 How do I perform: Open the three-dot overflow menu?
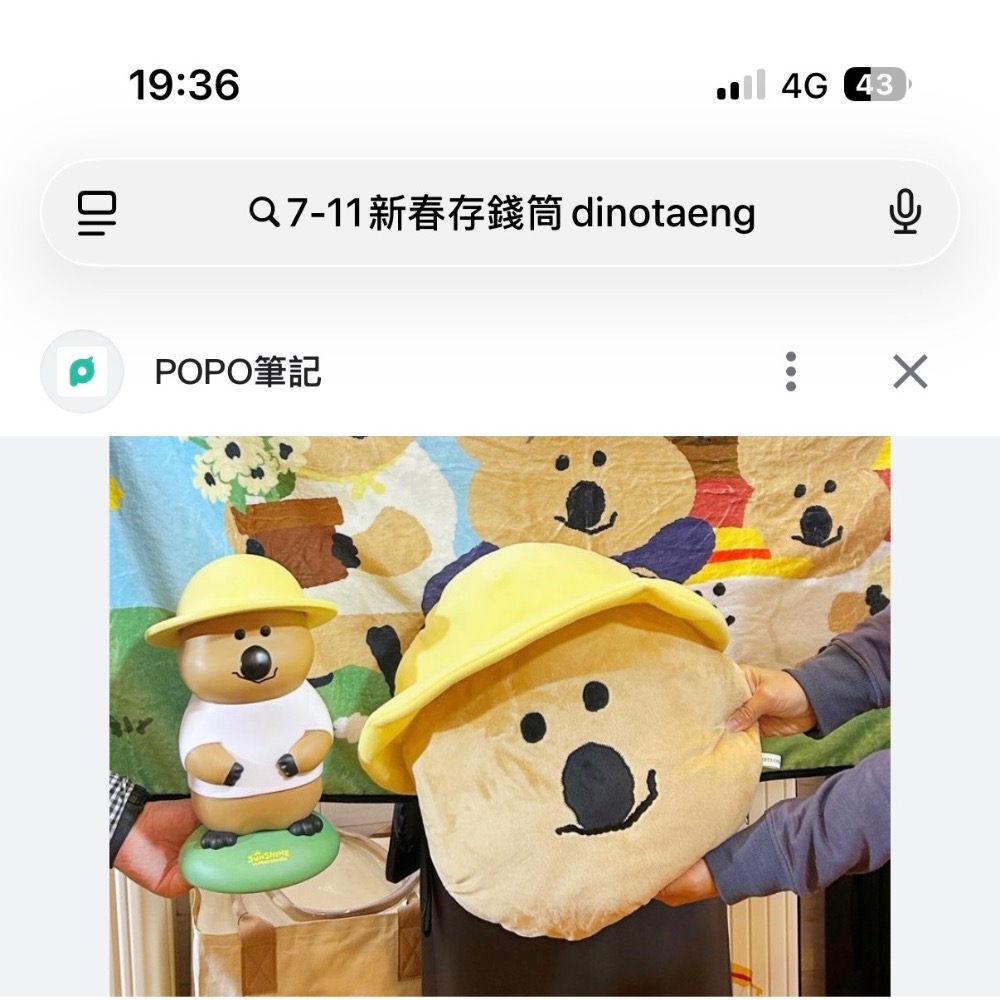click(x=791, y=372)
